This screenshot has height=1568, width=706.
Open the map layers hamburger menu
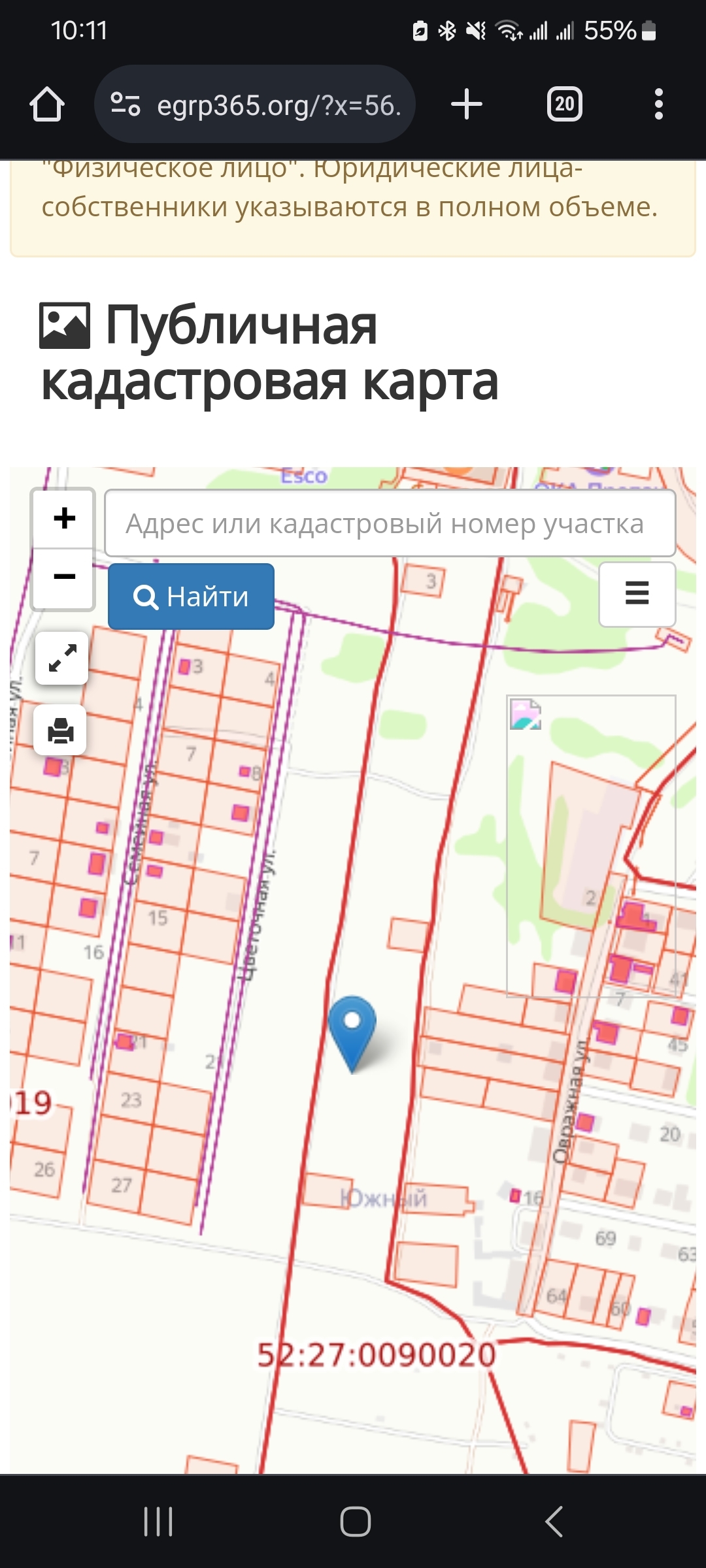(637, 594)
